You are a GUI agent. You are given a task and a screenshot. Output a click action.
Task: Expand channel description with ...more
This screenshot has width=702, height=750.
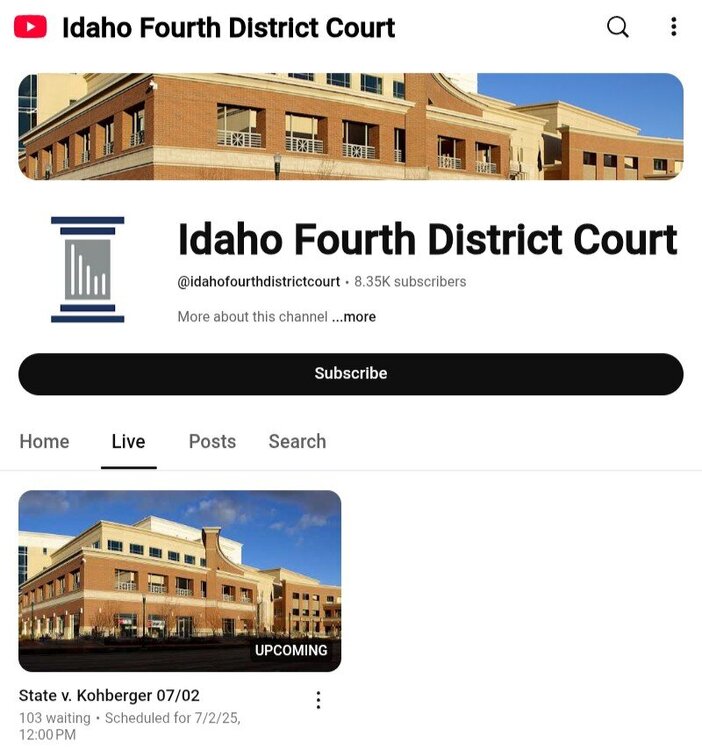354,317
